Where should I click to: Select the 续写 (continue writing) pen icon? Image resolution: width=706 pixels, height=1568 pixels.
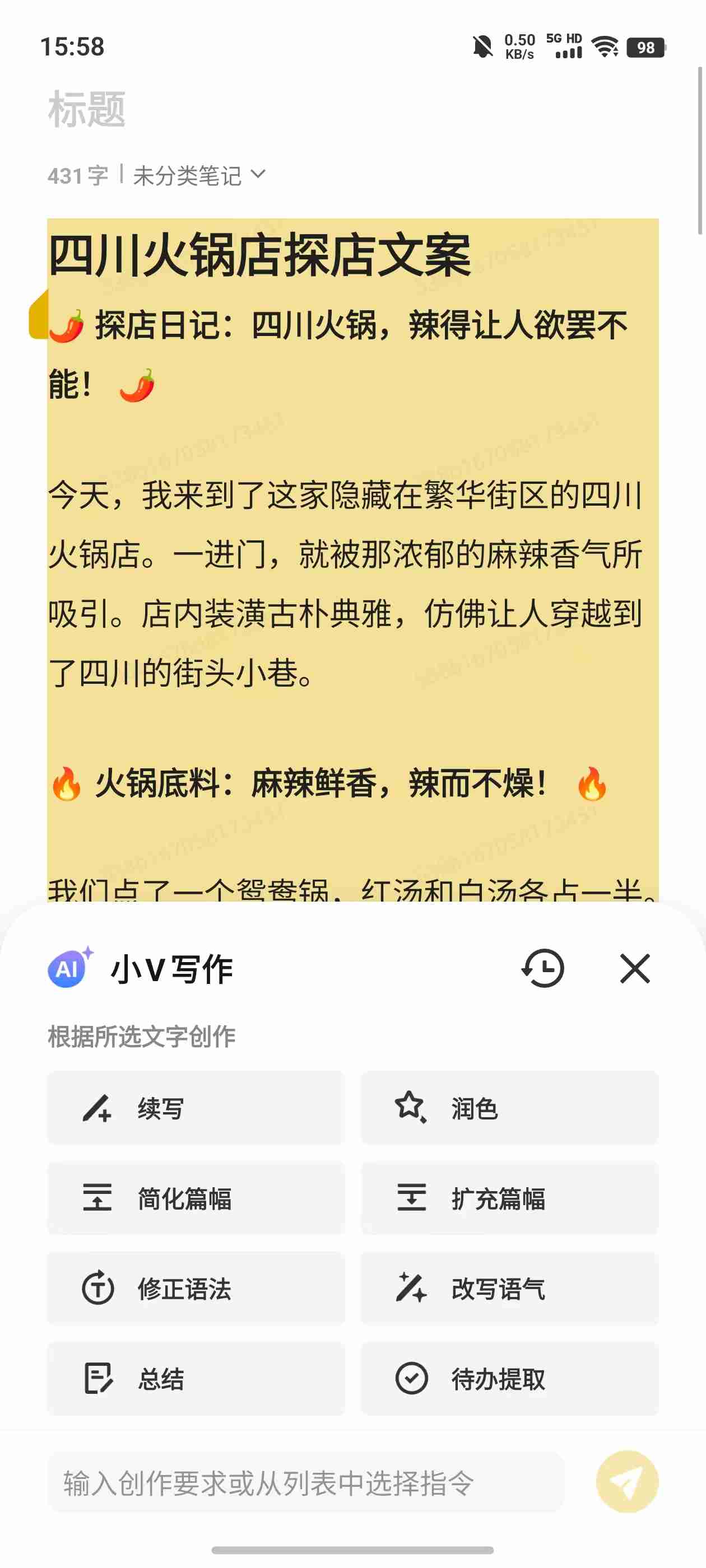(x=97, y=1109)
